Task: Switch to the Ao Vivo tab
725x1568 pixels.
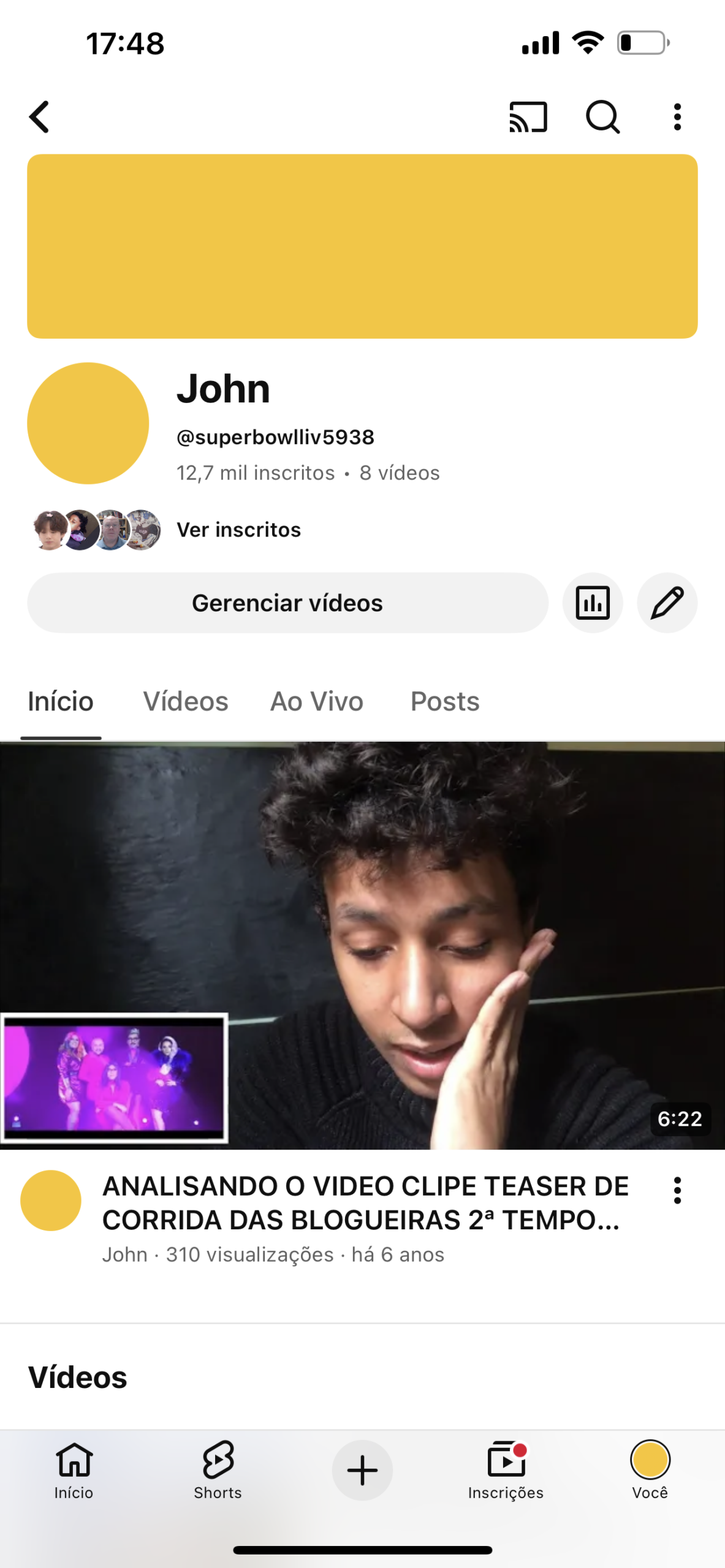Action: pos(317,702)
